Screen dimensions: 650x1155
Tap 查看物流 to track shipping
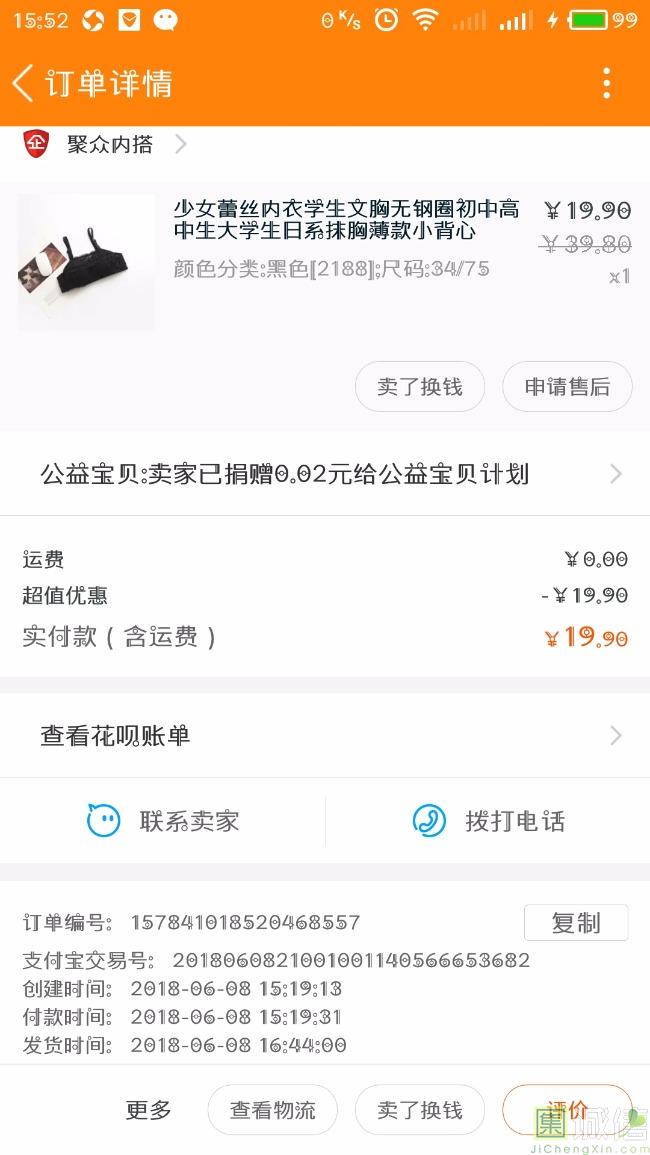point(272,1110)
